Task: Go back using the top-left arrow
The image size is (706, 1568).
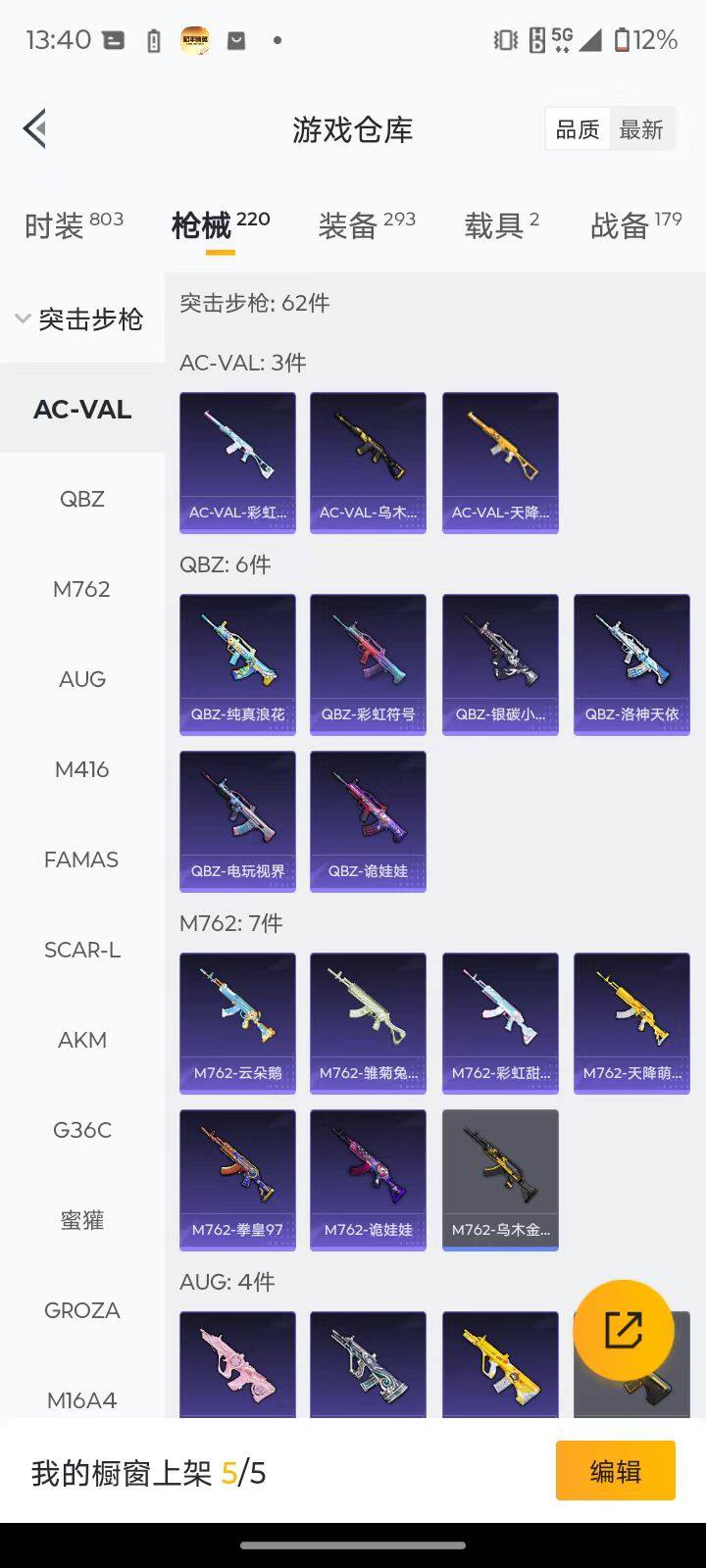Action: 35,128
